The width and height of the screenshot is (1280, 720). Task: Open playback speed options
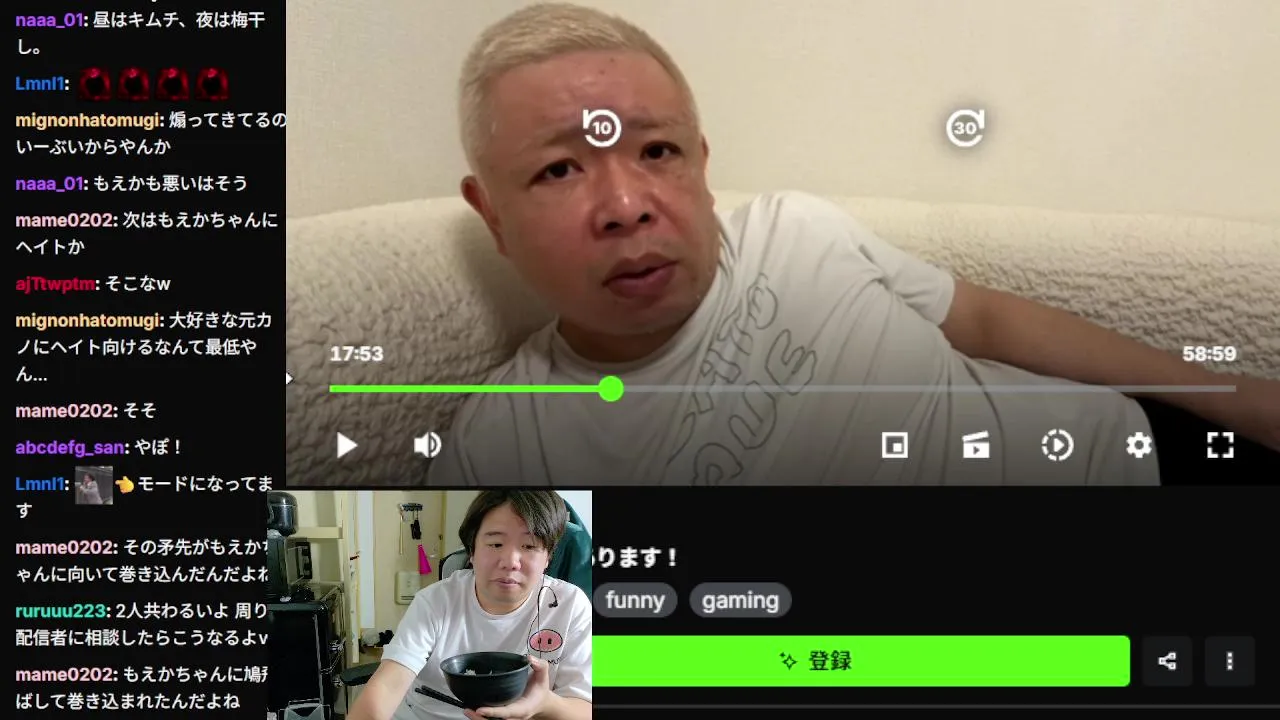tap(1057, 445)
